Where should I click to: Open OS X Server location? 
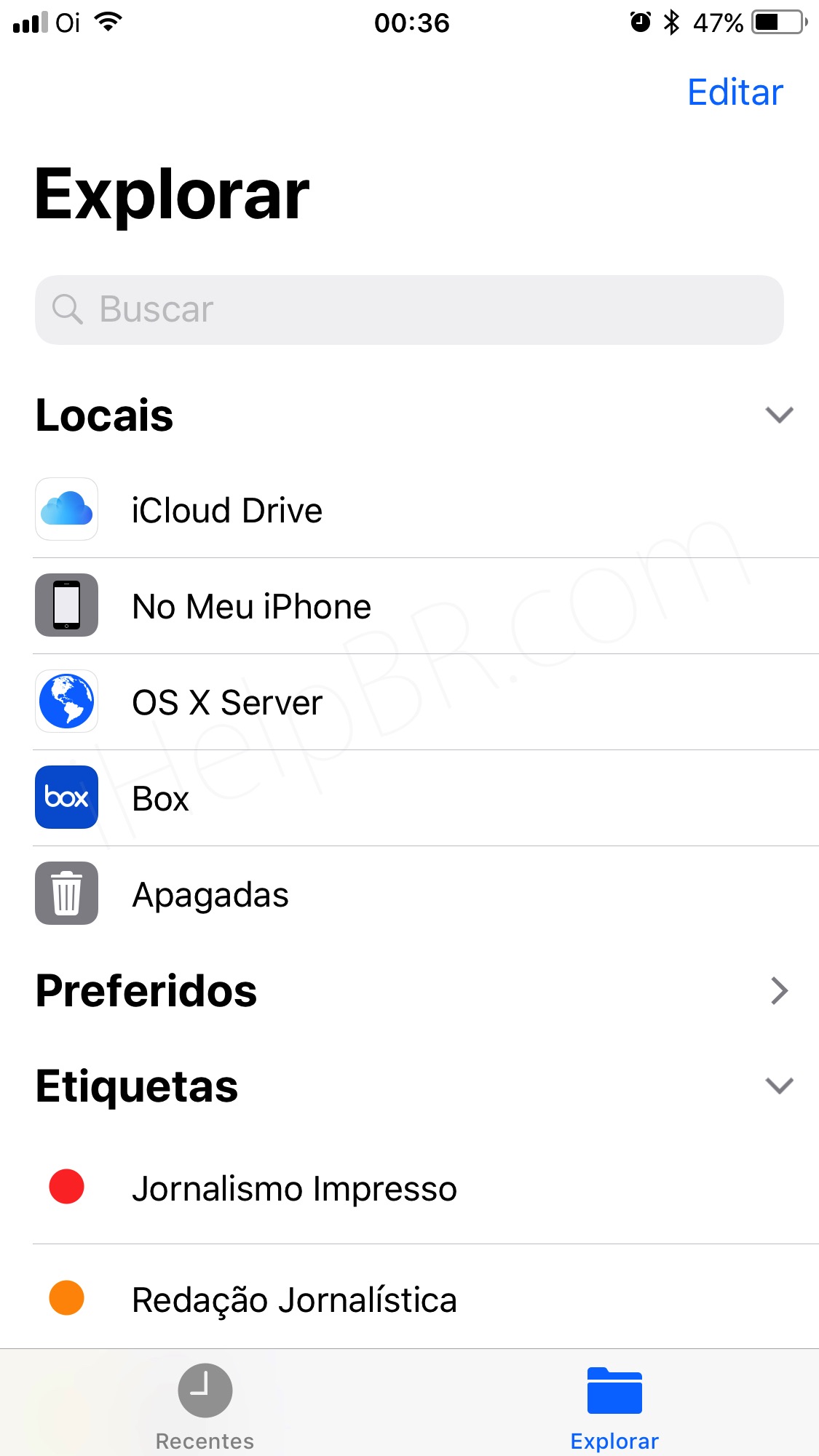[227, 702]
